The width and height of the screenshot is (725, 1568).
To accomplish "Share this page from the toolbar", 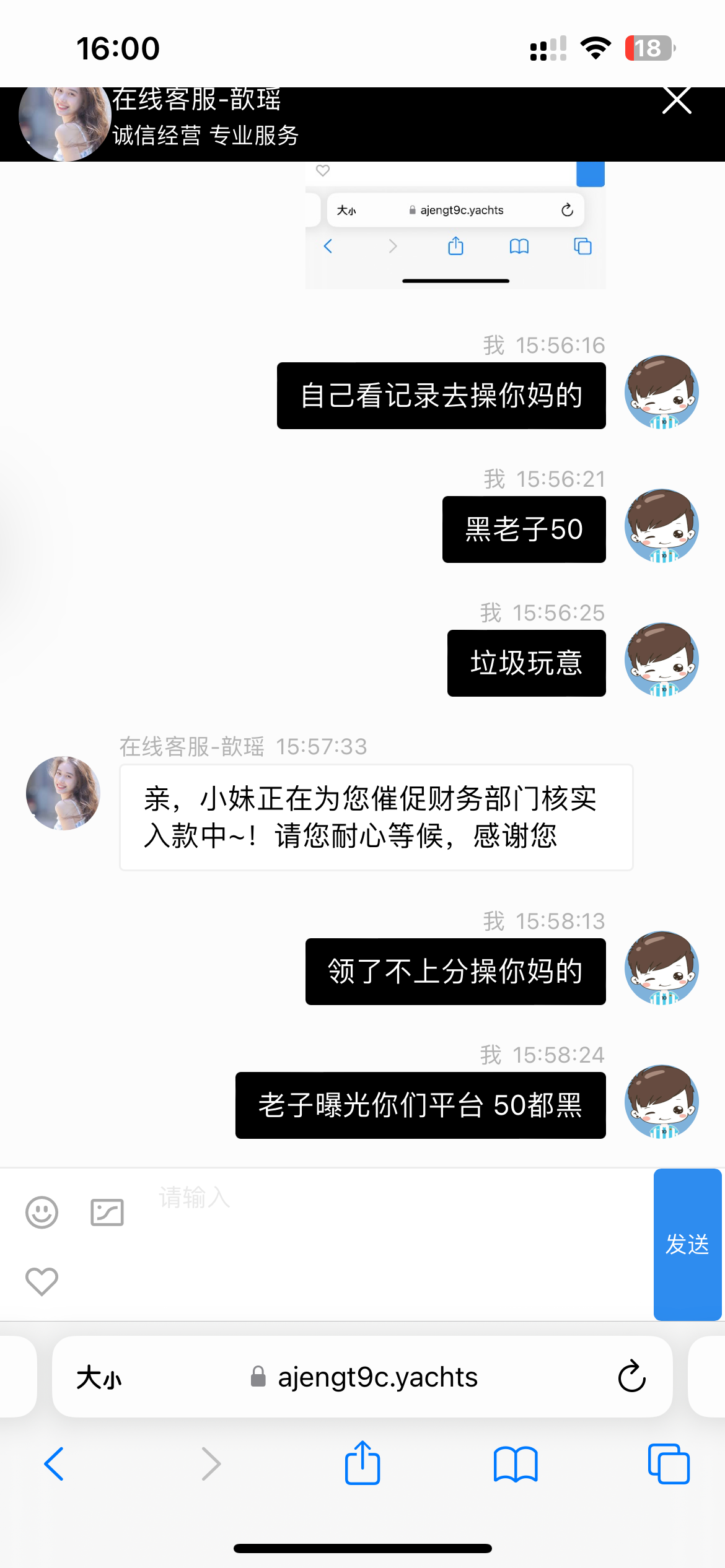I will coord(362,1464).
